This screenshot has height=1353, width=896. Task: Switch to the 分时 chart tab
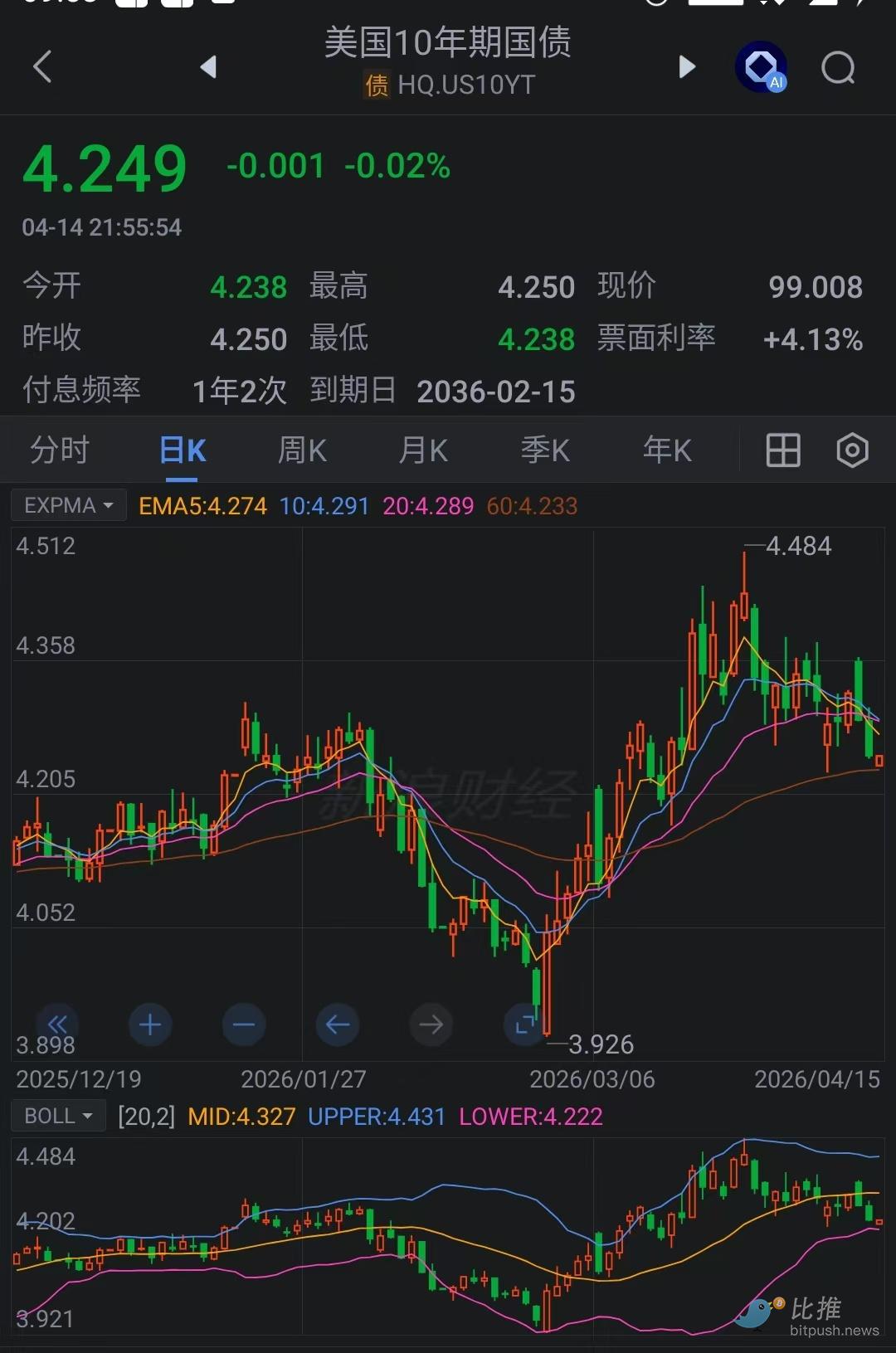[60, 450]
